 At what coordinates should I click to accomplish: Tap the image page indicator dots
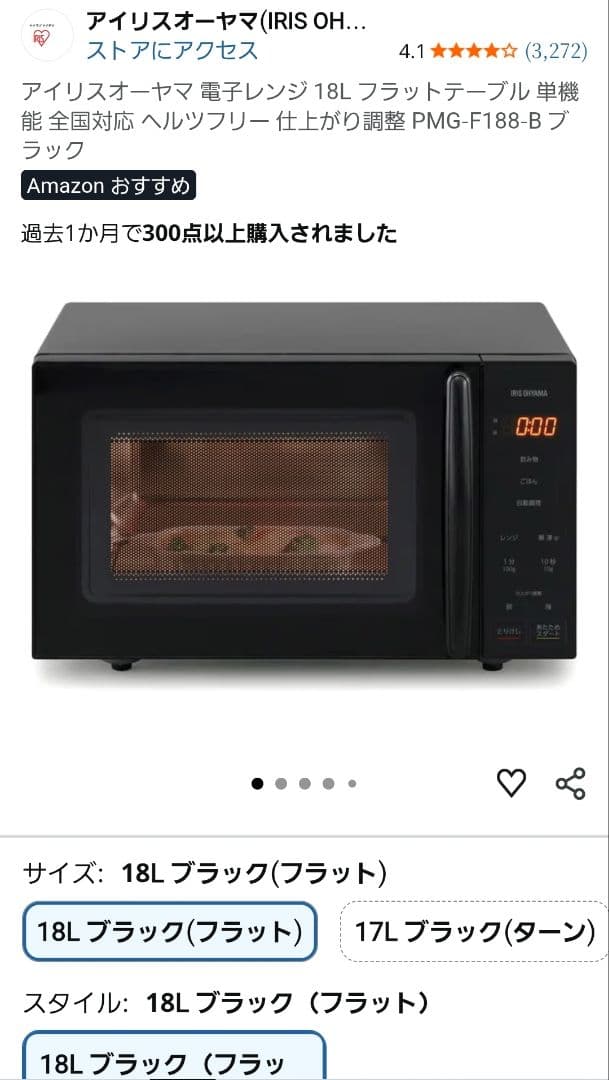(x=304, y=784)
